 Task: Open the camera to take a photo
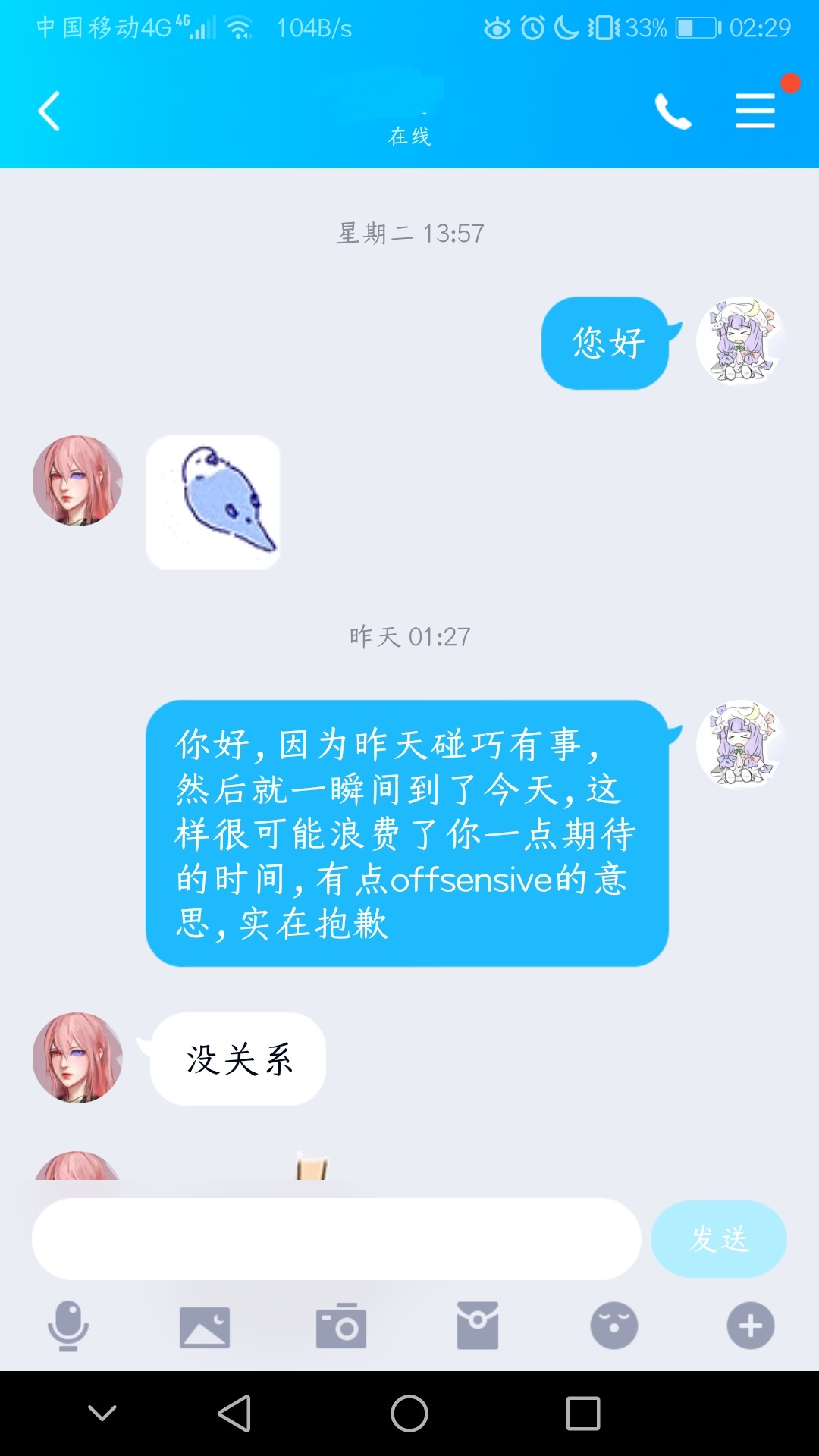pyautogui.click(x=341, y=1326)
